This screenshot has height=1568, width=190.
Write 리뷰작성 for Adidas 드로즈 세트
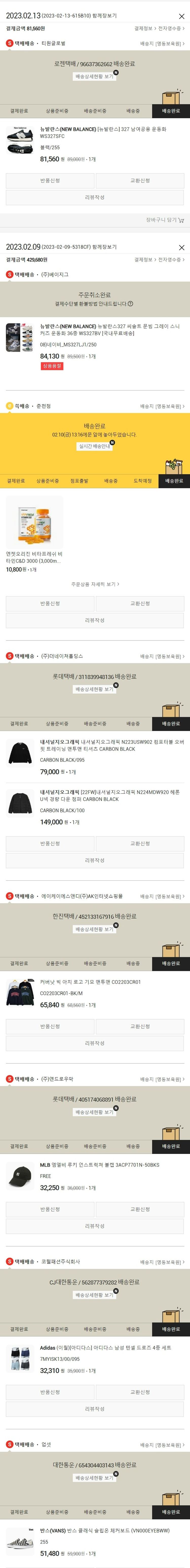click(x=94, y=1409)
